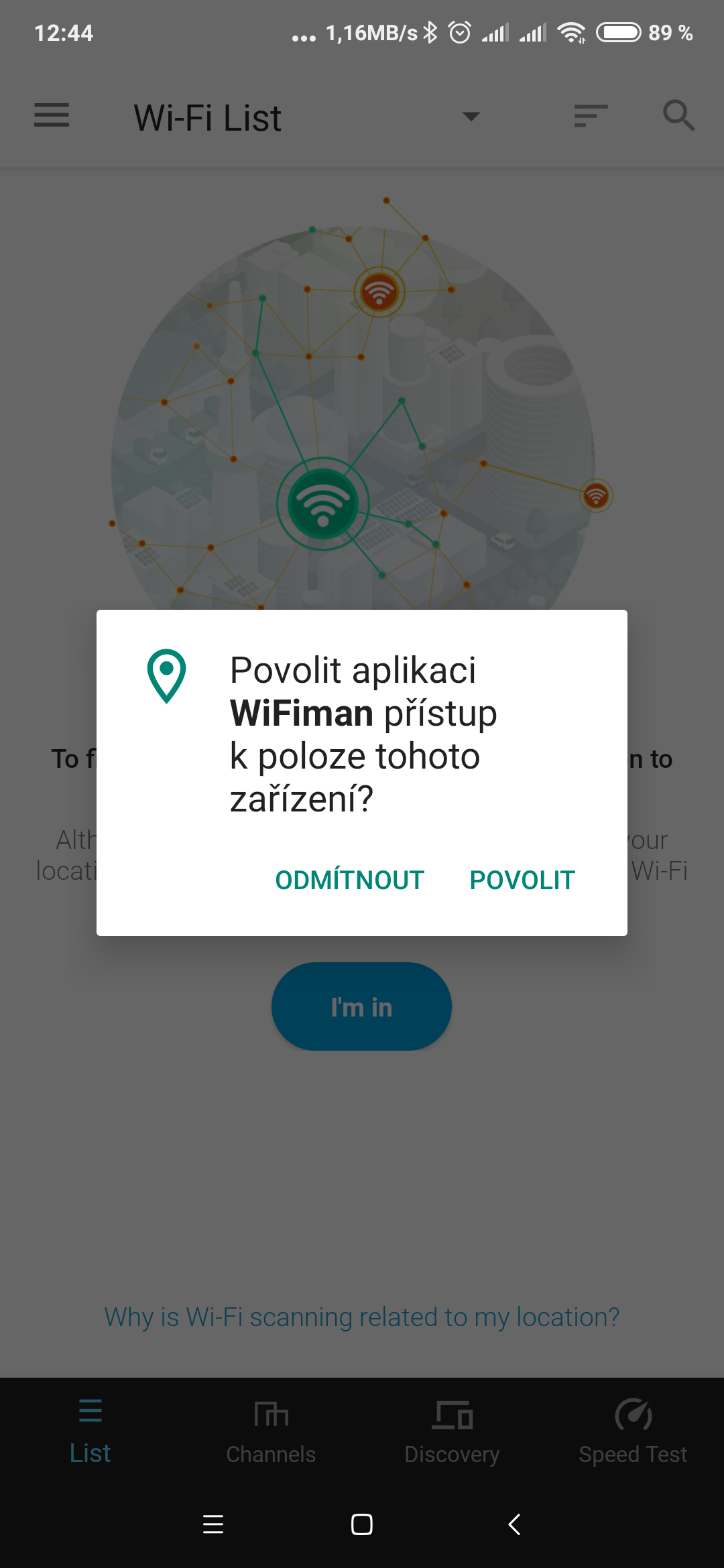Image resolution: width=724 pixels, height=1568 pixels.
Task: Tap ODMÍTNOUT to deny location access
Action: 349,880
